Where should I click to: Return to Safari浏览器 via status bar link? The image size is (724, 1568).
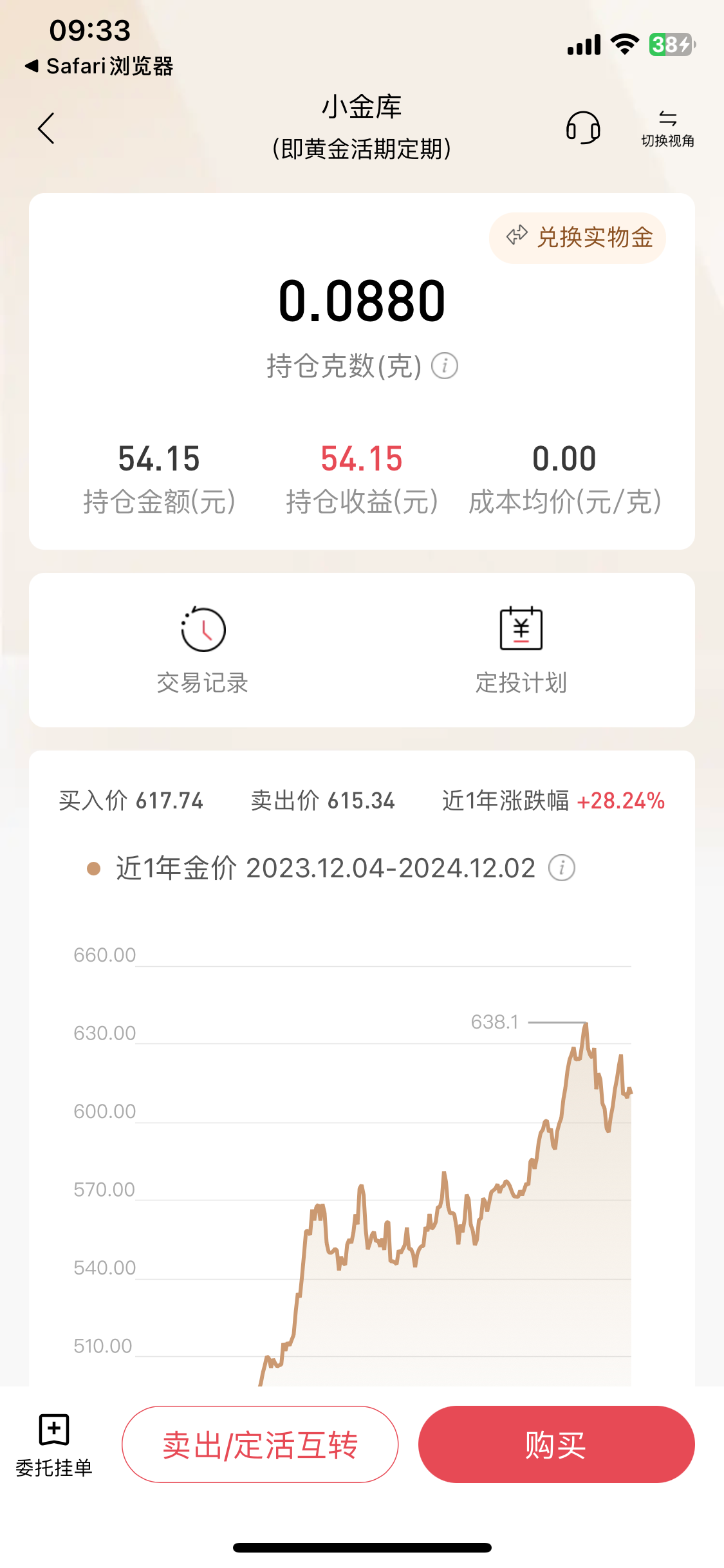[x=100, y=66]
